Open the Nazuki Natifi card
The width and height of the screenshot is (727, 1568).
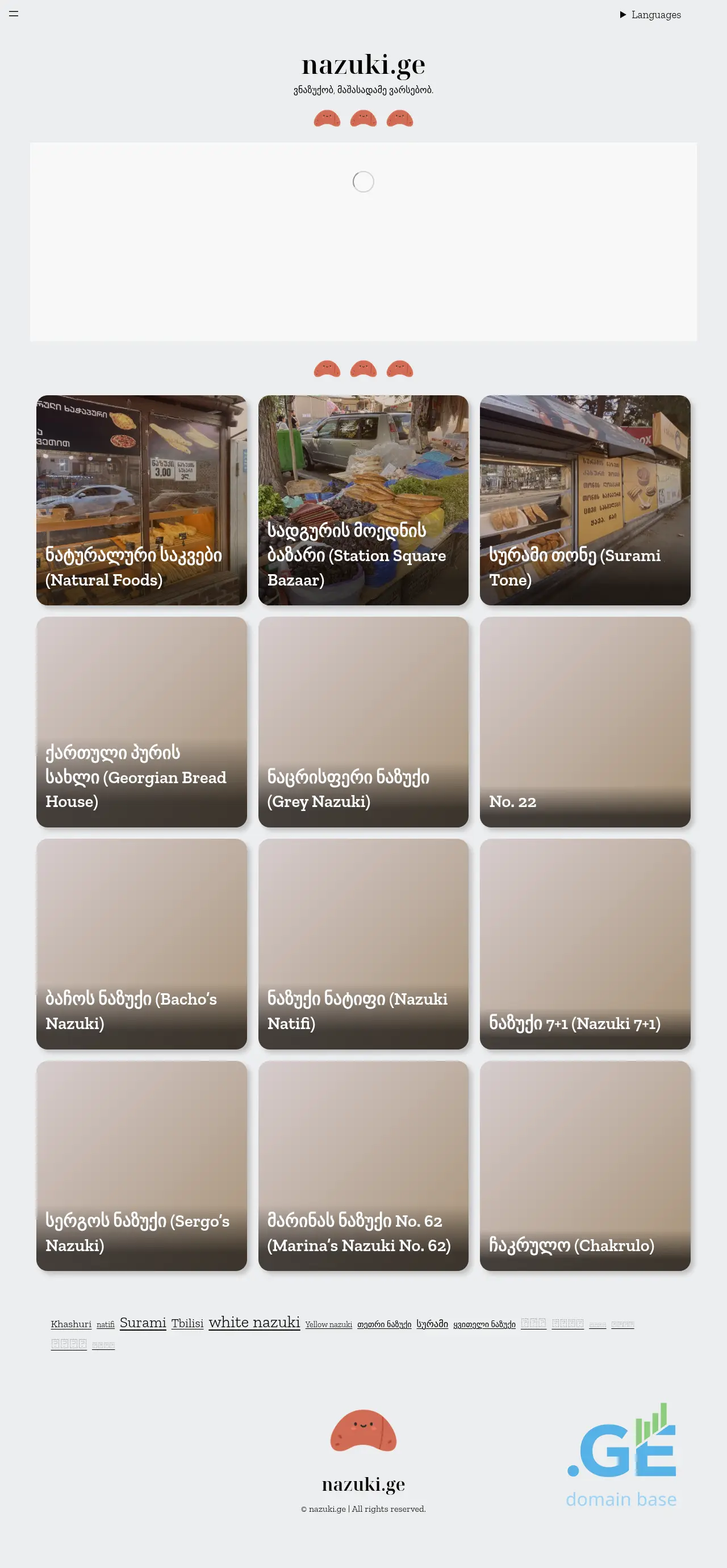click(x=363, y=943)
